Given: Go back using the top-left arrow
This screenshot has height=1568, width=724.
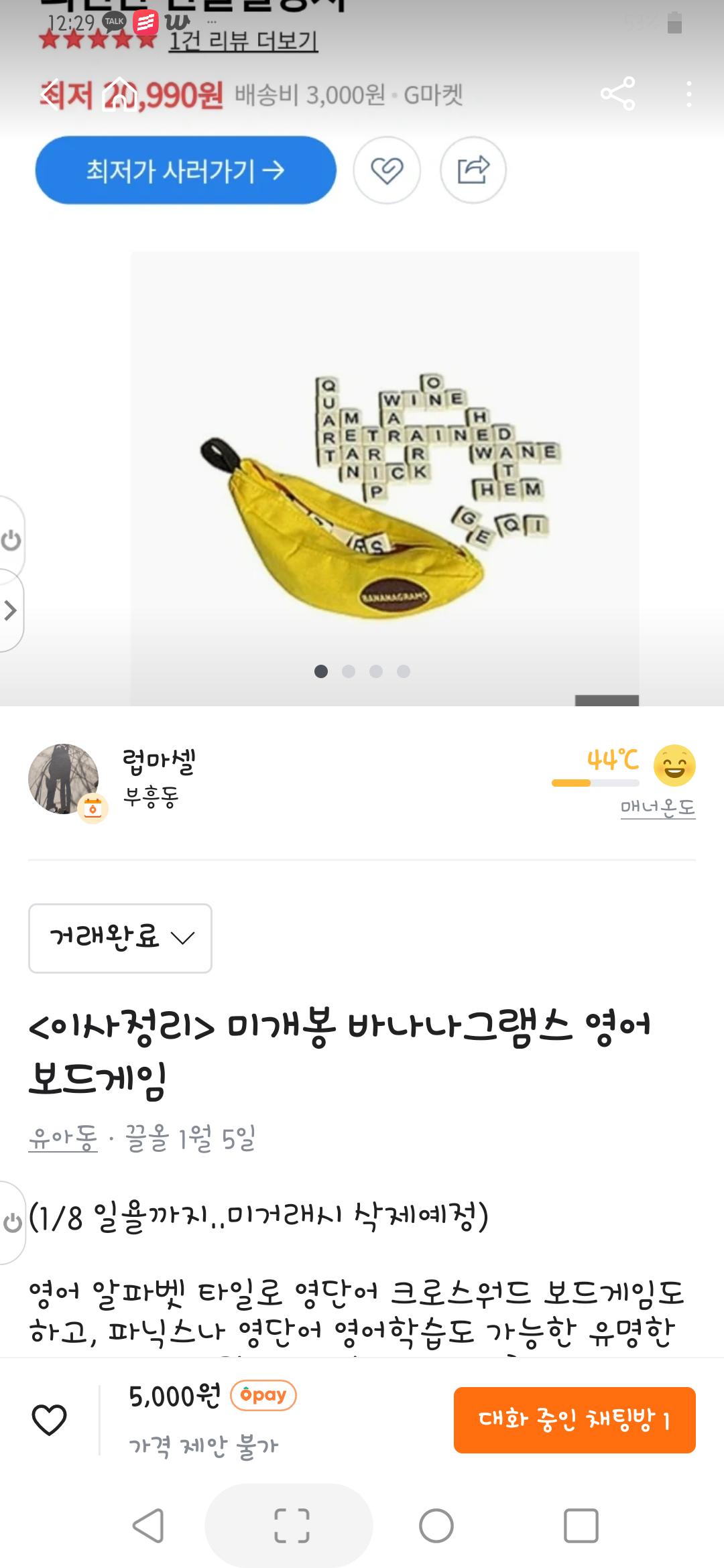Looking at the screenshot, I should pyautogui.click(x=50, y=94).
